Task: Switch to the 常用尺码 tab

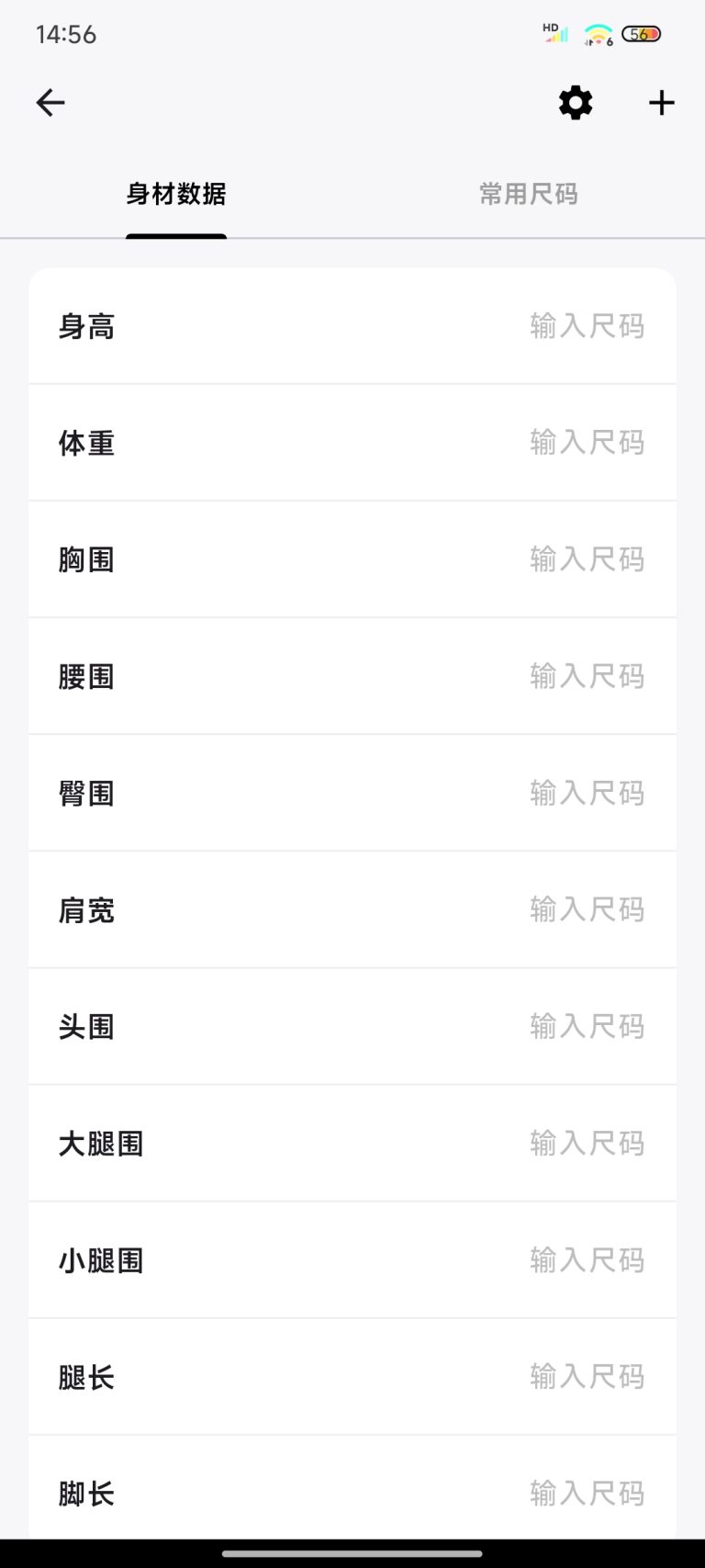Action: click(529, 194)
